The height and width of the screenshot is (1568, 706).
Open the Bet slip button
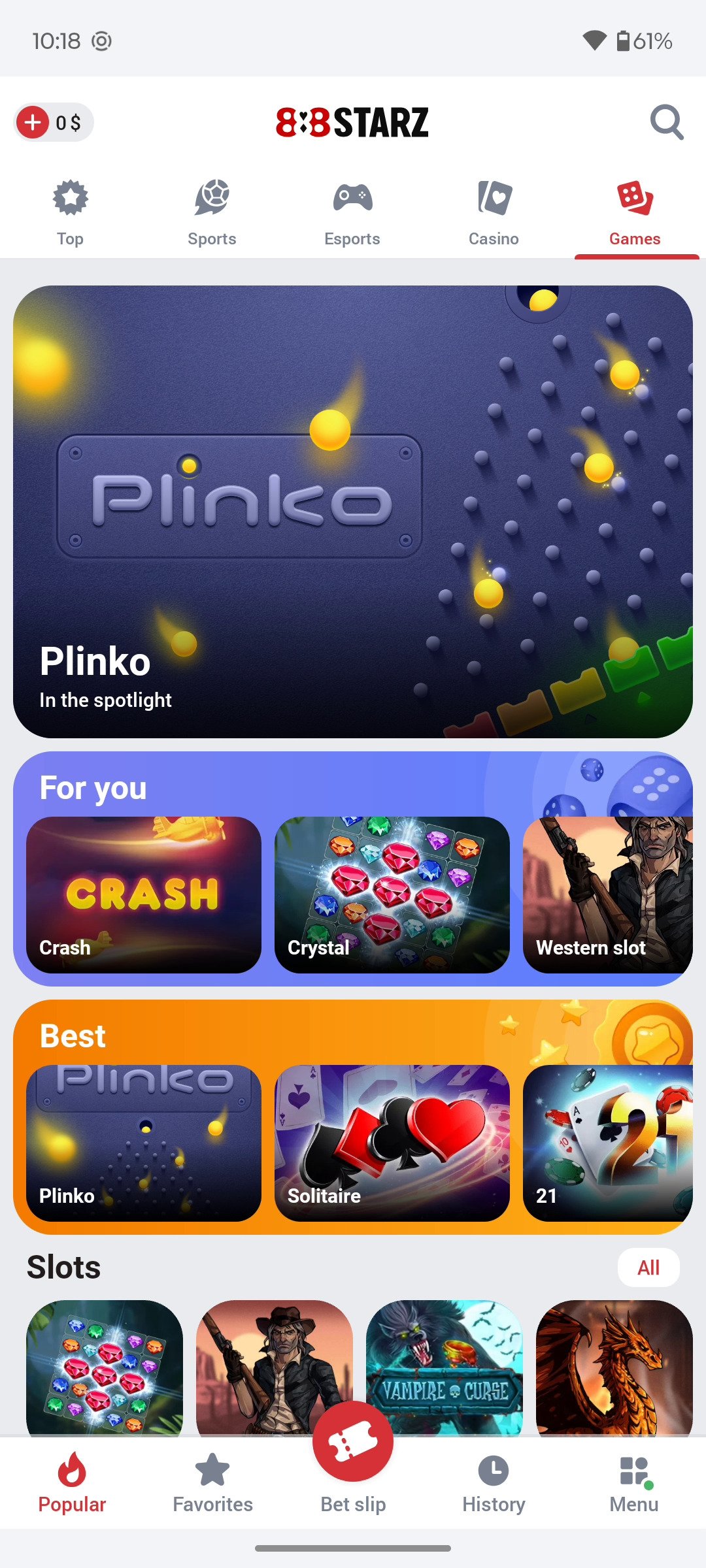[x=353, y=1457]
